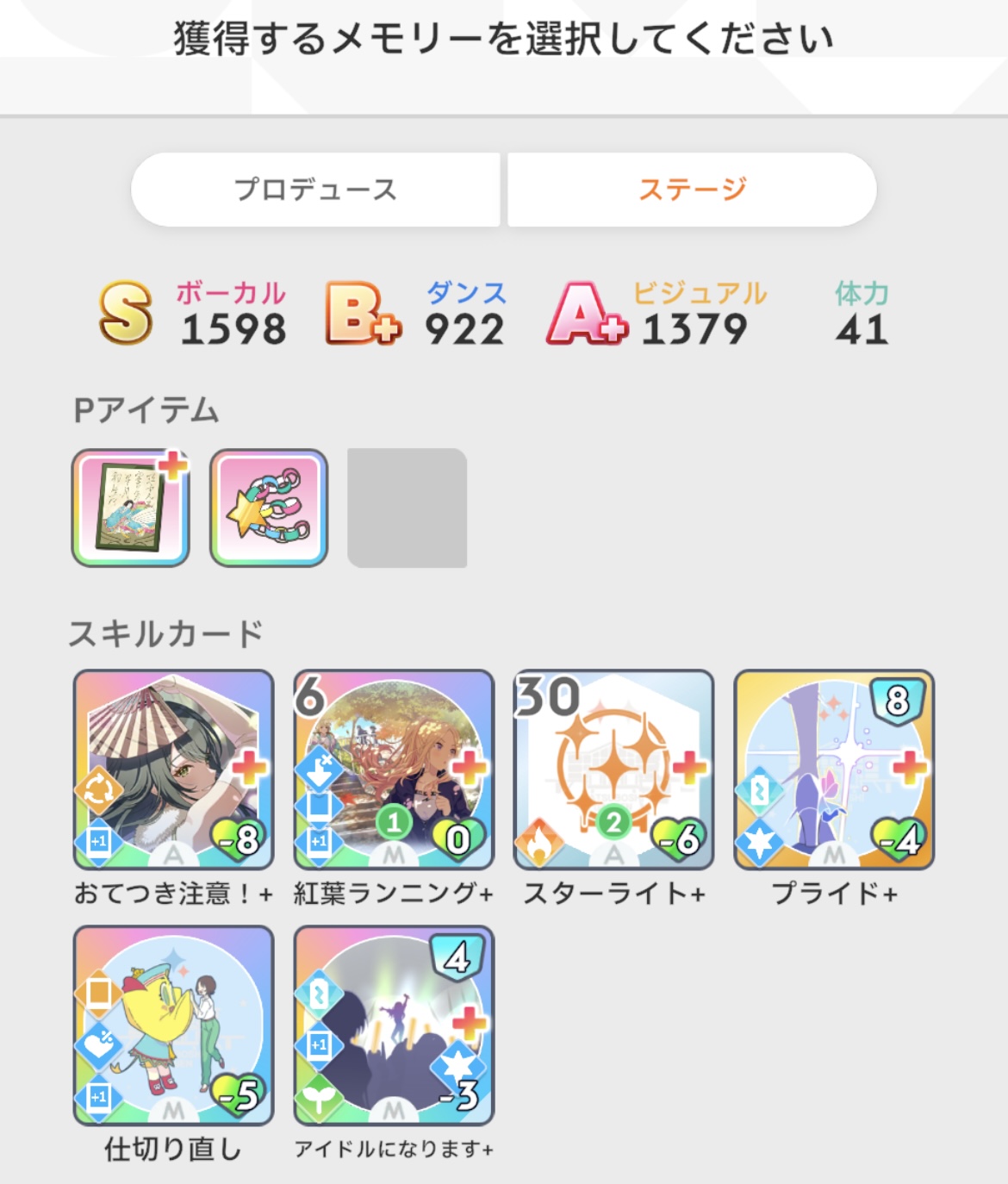Screen dimensions: 1008x1184
Task: View the star chain P-item
Action: tap(269, 508)
